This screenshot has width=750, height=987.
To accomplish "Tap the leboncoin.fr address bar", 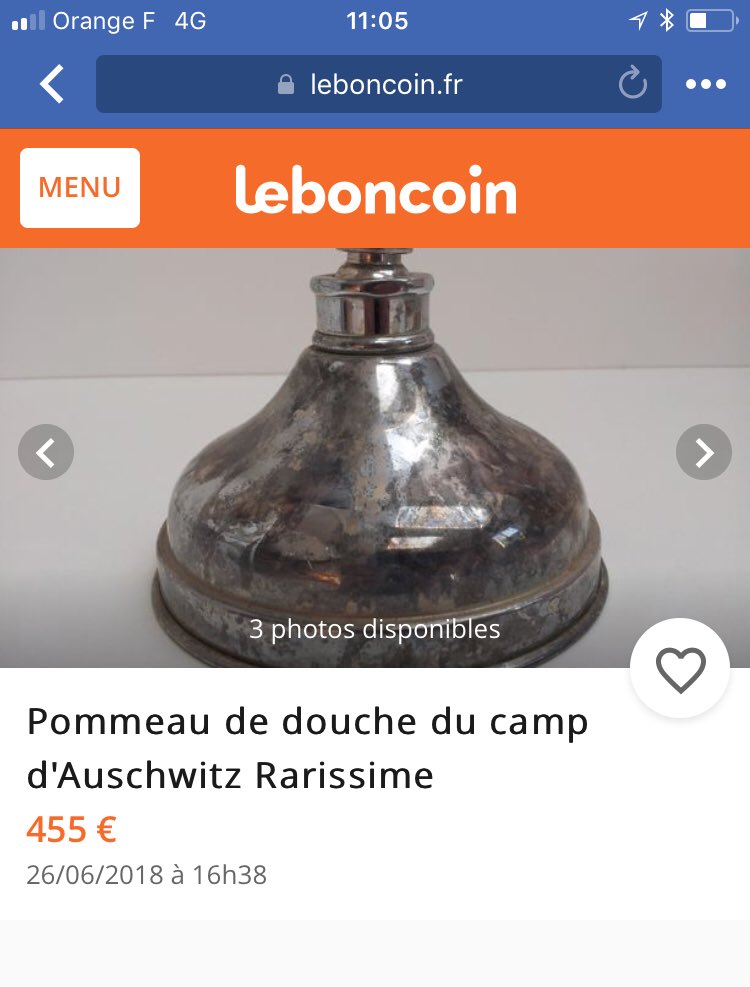I will [x=370, y=85].
